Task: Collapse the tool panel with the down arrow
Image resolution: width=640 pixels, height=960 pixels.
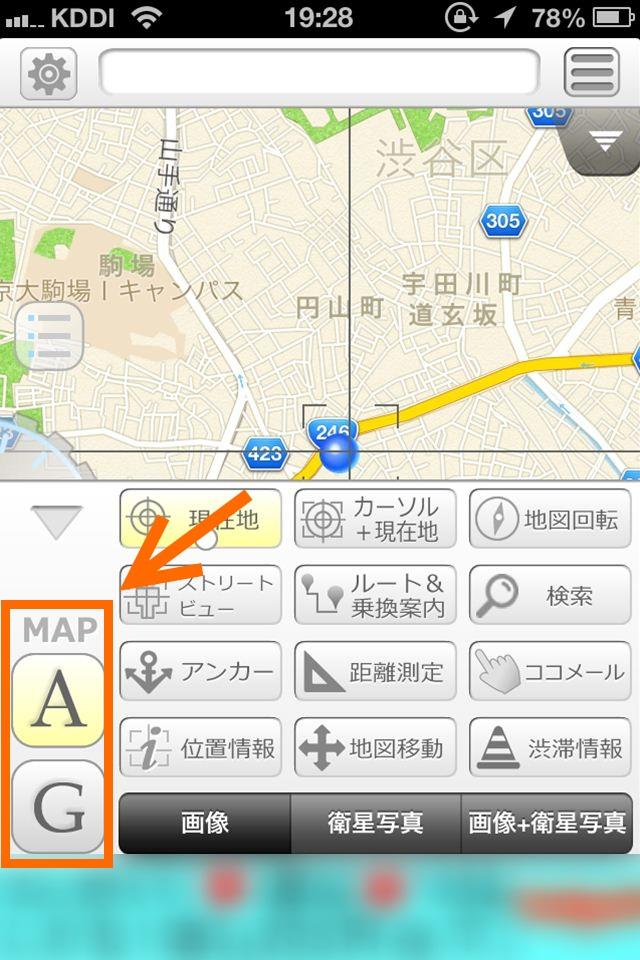Action: pyautogui.click(x=55, y=521)
